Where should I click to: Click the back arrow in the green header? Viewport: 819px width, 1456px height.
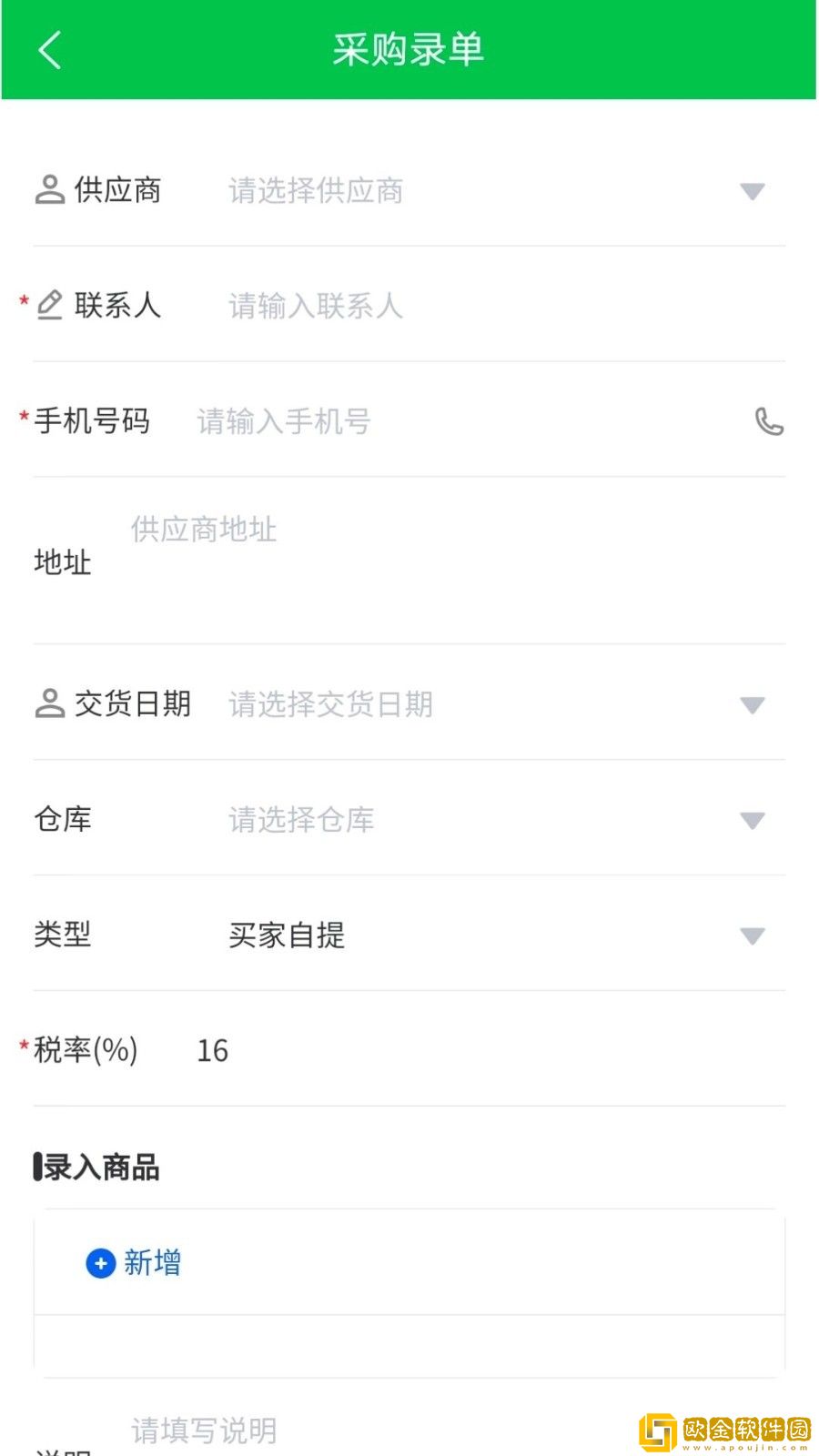point(50,50)
